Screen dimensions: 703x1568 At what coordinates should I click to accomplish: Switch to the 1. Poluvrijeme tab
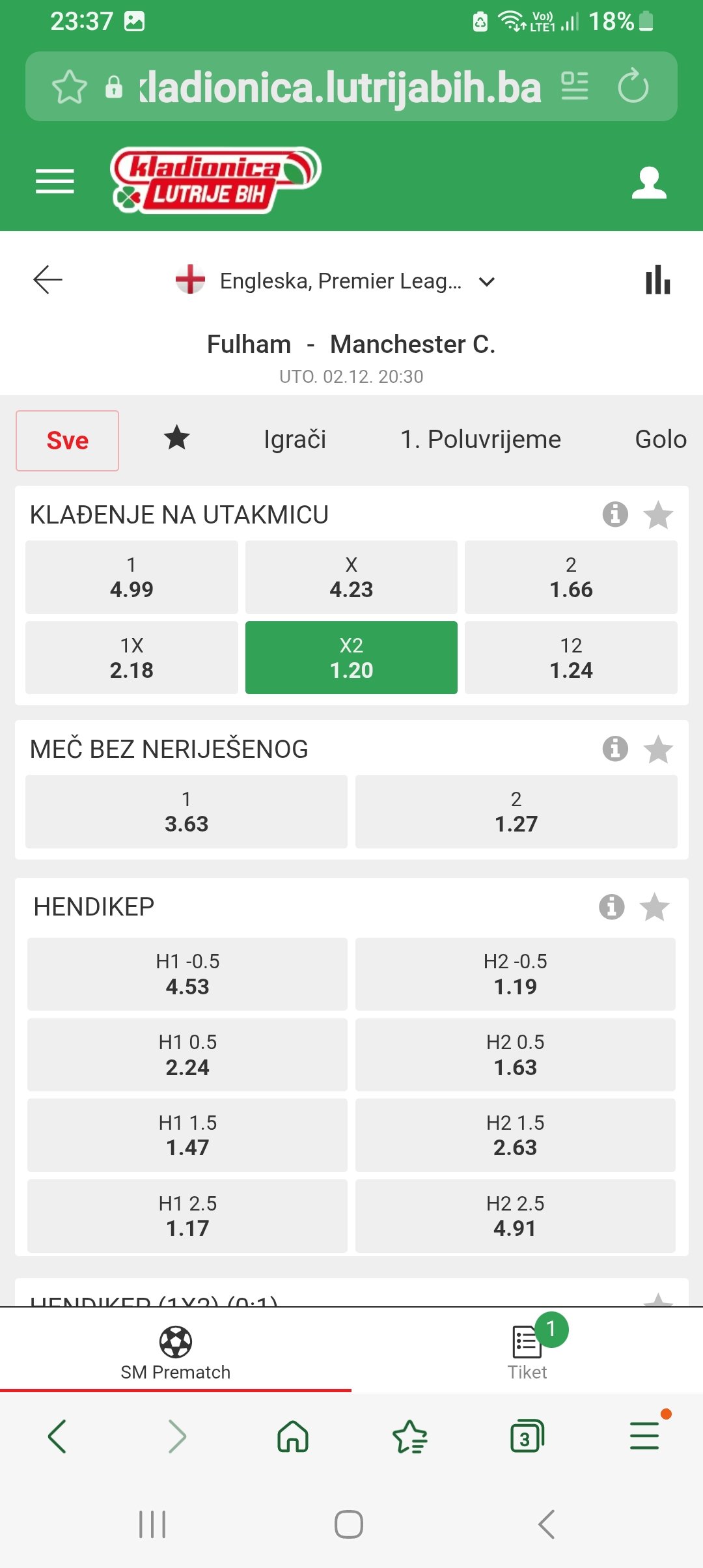[x=480, y=440]
